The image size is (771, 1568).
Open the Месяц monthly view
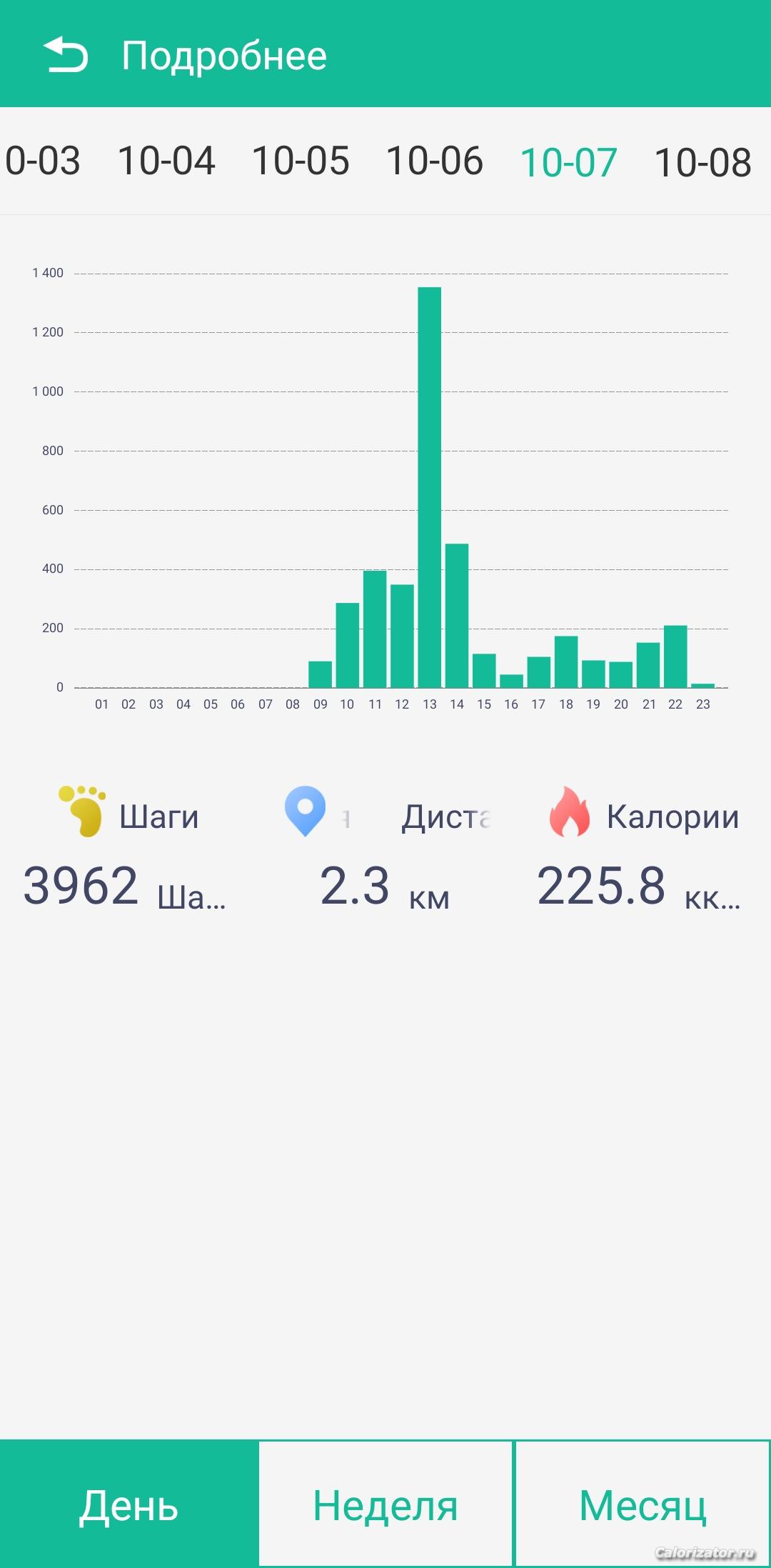click(x=642, y=1504)
